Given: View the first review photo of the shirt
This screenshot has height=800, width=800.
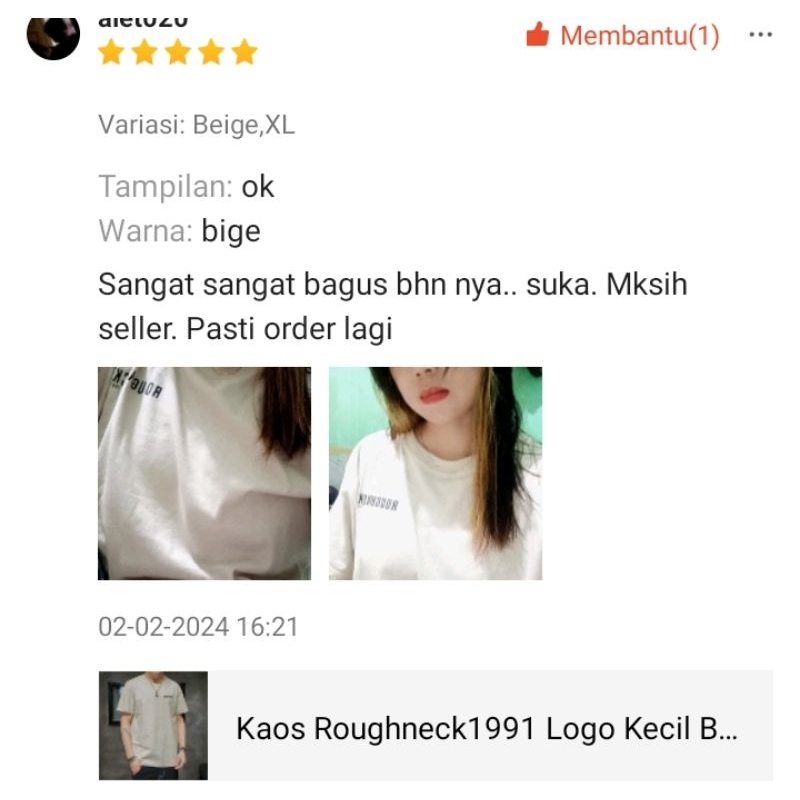Looking at the screenshot, I should click(x=204, y=473).
